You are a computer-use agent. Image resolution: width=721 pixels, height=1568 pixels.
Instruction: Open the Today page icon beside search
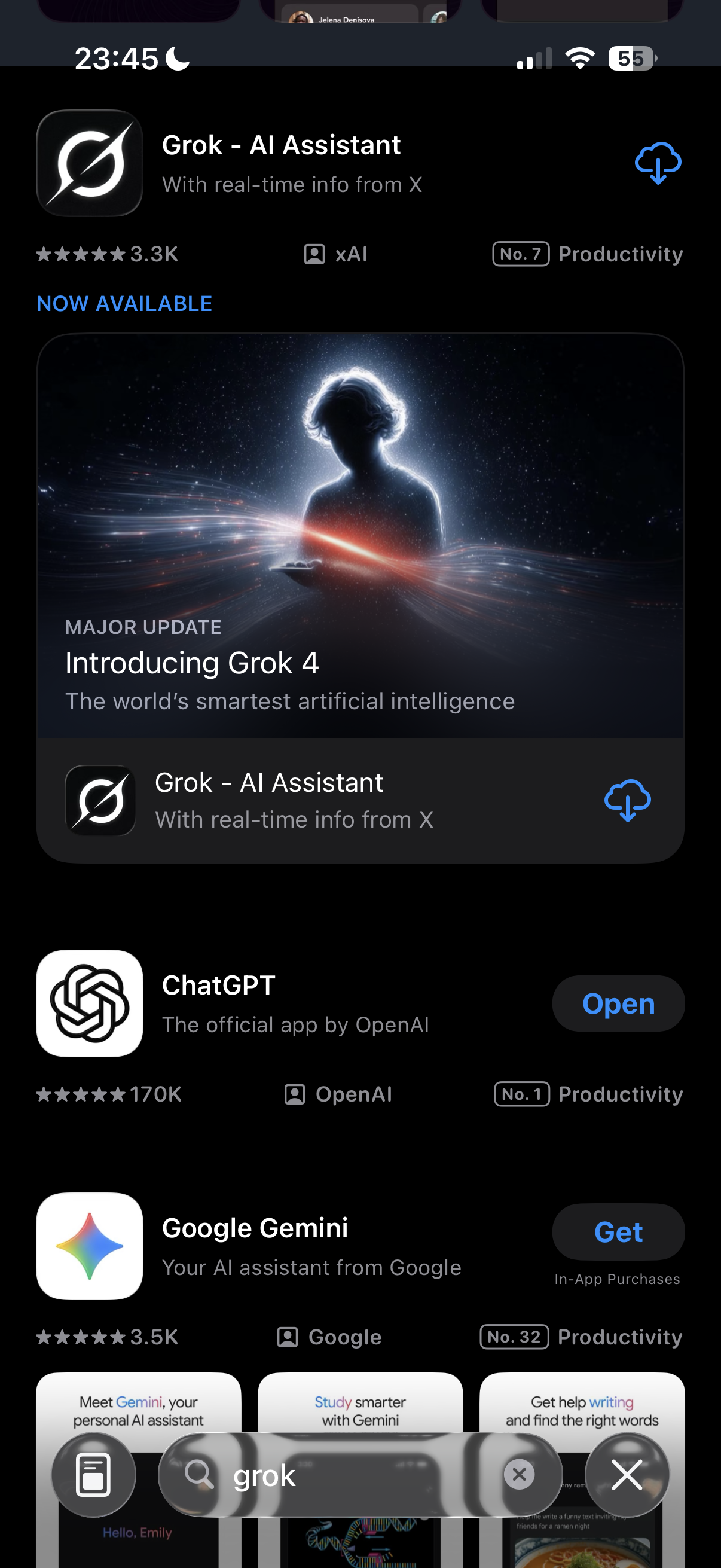(93, 1475)
